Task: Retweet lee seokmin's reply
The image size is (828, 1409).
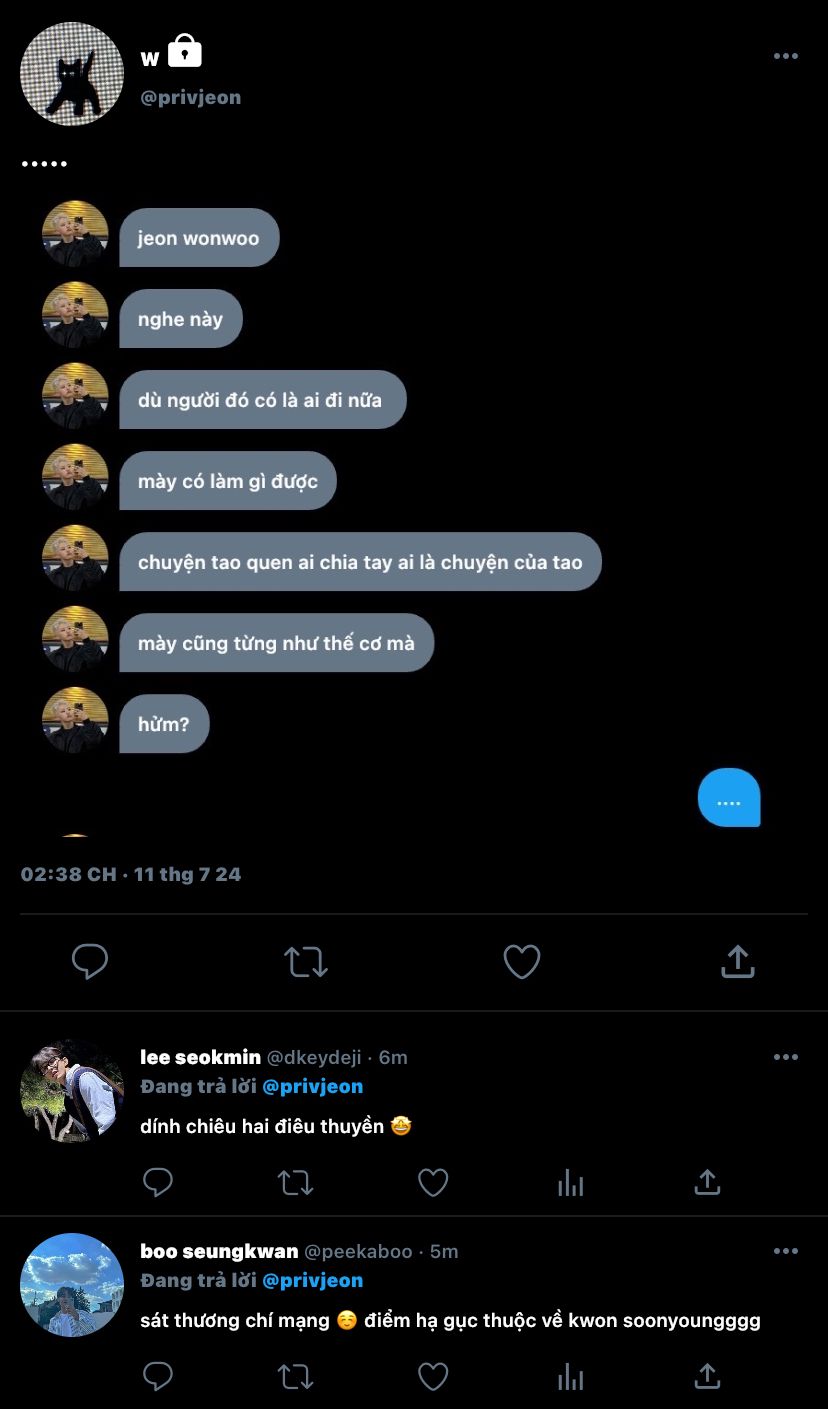Action: 295,1183
